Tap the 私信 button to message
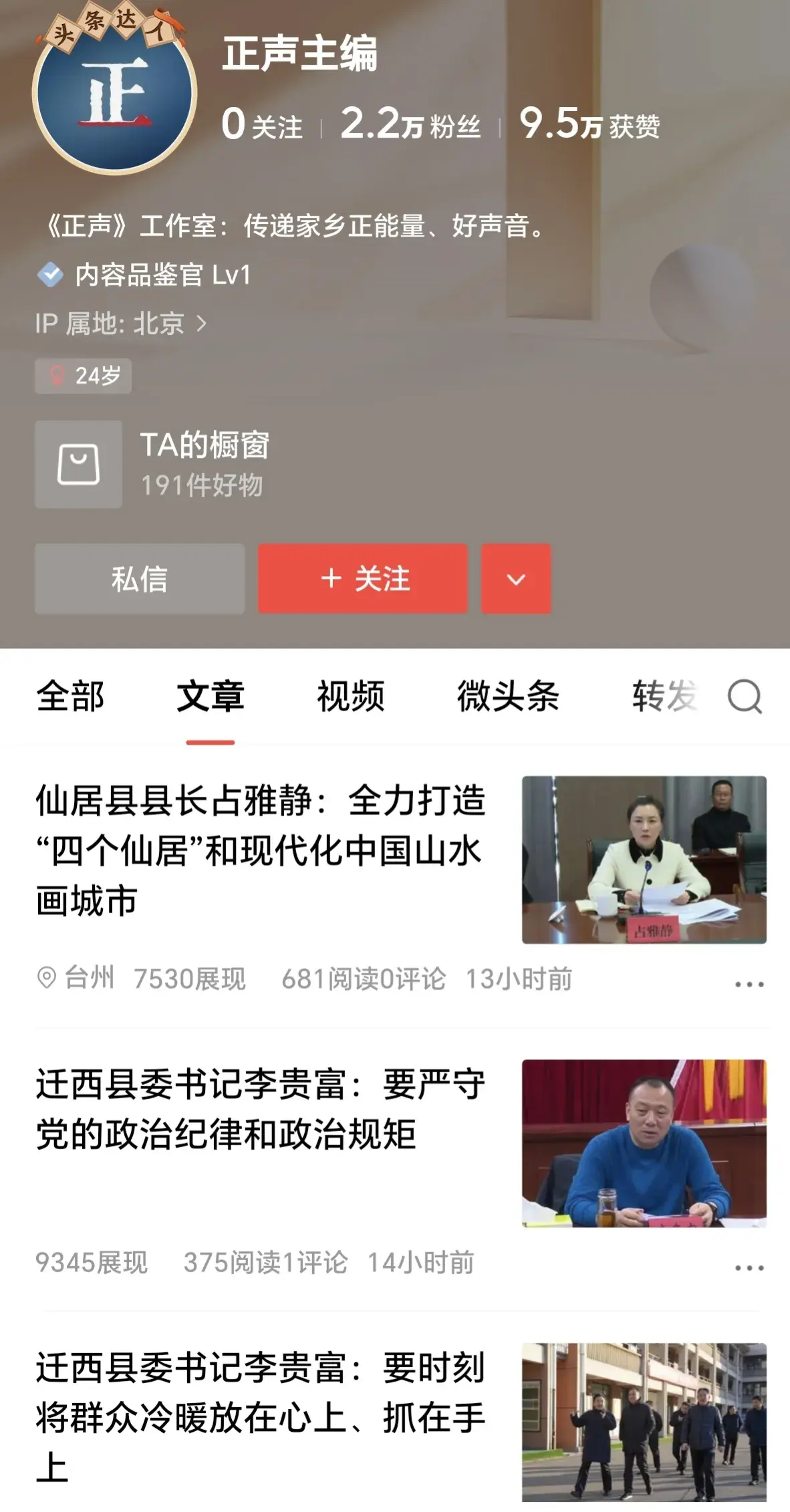This screenshot has width=790, height=1512. point(140,579)
